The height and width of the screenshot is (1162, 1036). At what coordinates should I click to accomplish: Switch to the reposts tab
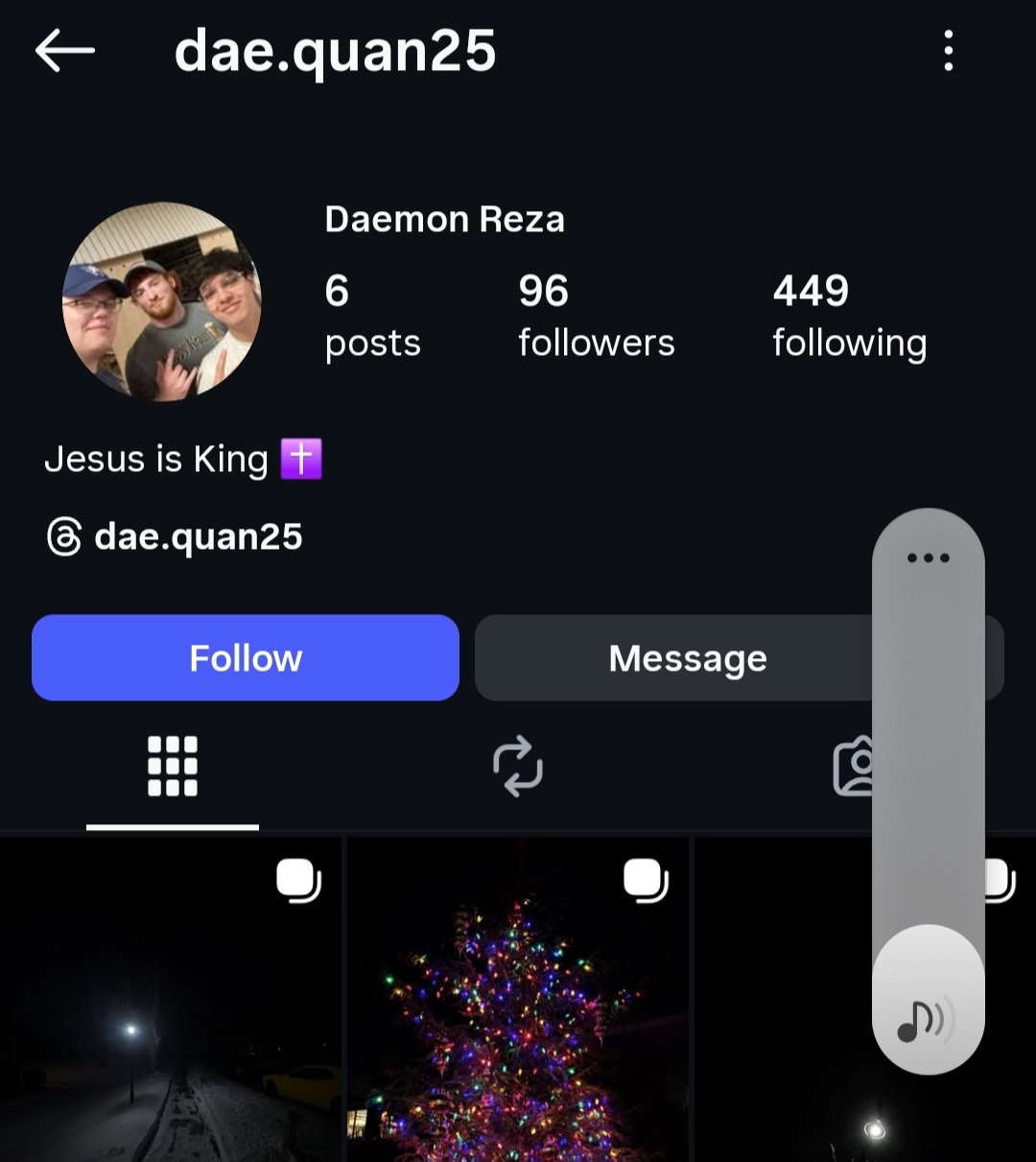coord(518,767)
